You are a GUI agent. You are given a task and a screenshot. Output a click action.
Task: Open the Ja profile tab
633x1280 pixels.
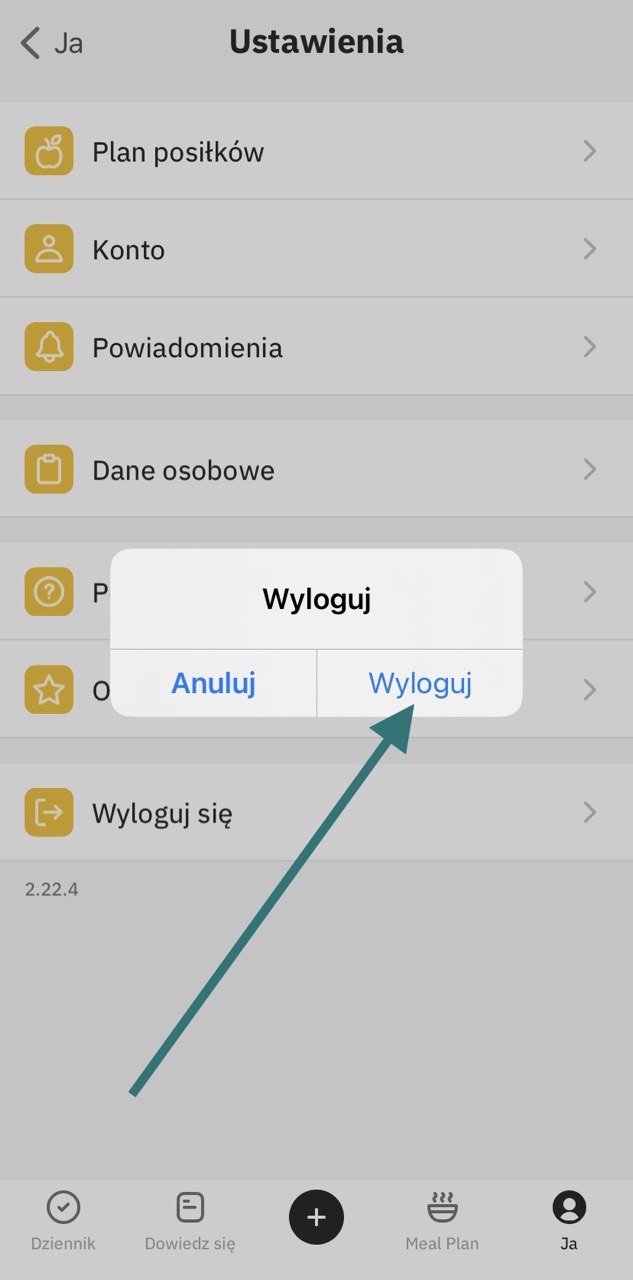pyautogui.click(x=569, y=1222)
